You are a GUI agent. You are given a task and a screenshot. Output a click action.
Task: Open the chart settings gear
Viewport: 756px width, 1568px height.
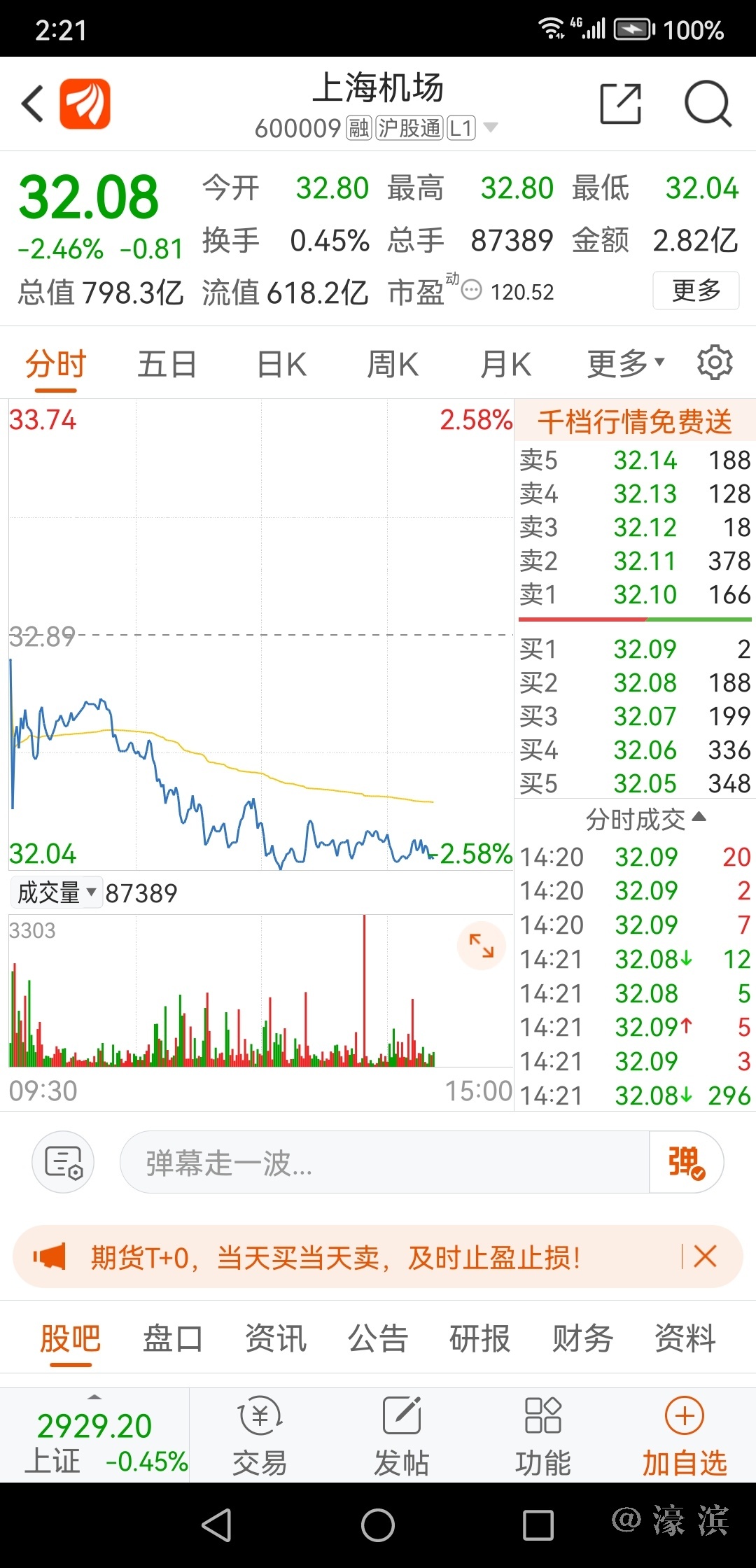coord(715,363)
